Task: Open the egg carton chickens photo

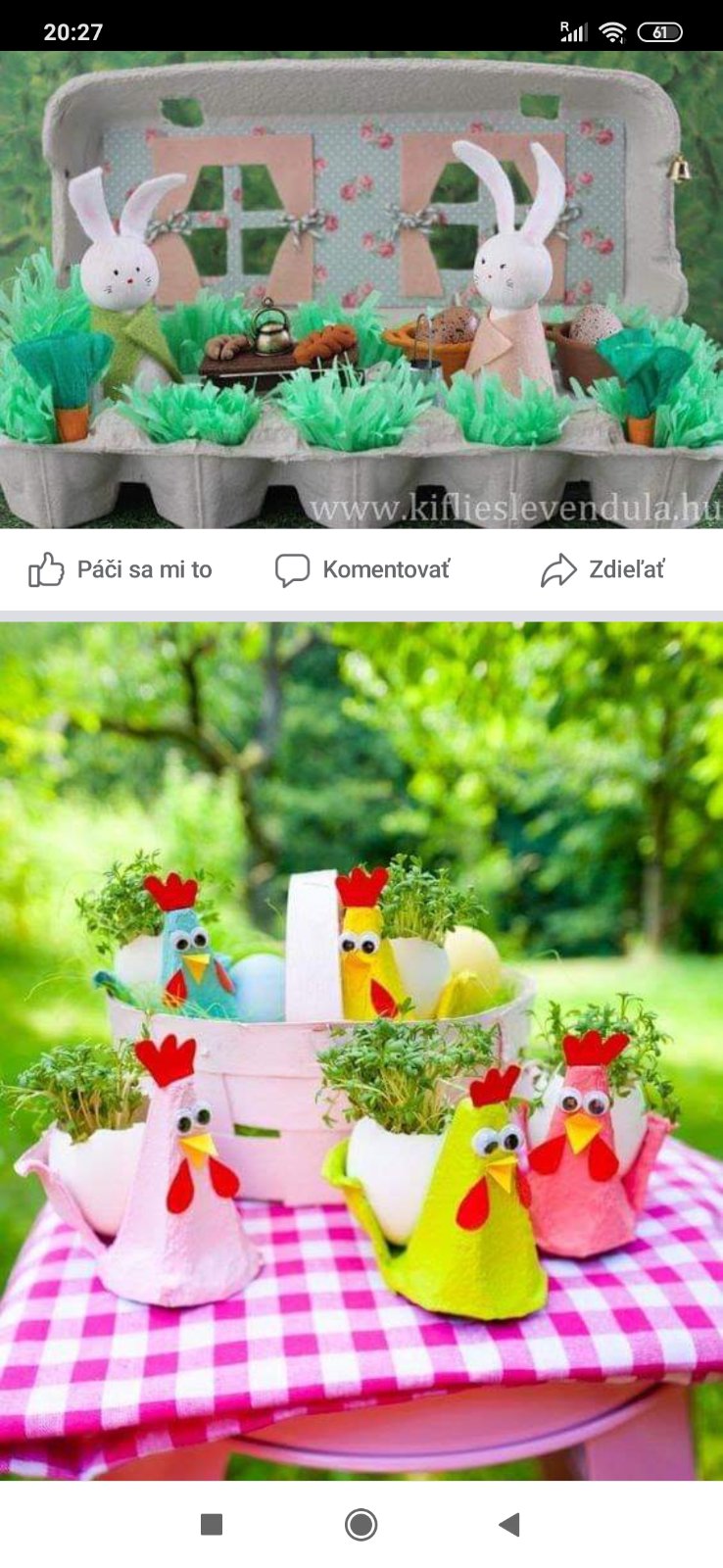Action: 361,1049
